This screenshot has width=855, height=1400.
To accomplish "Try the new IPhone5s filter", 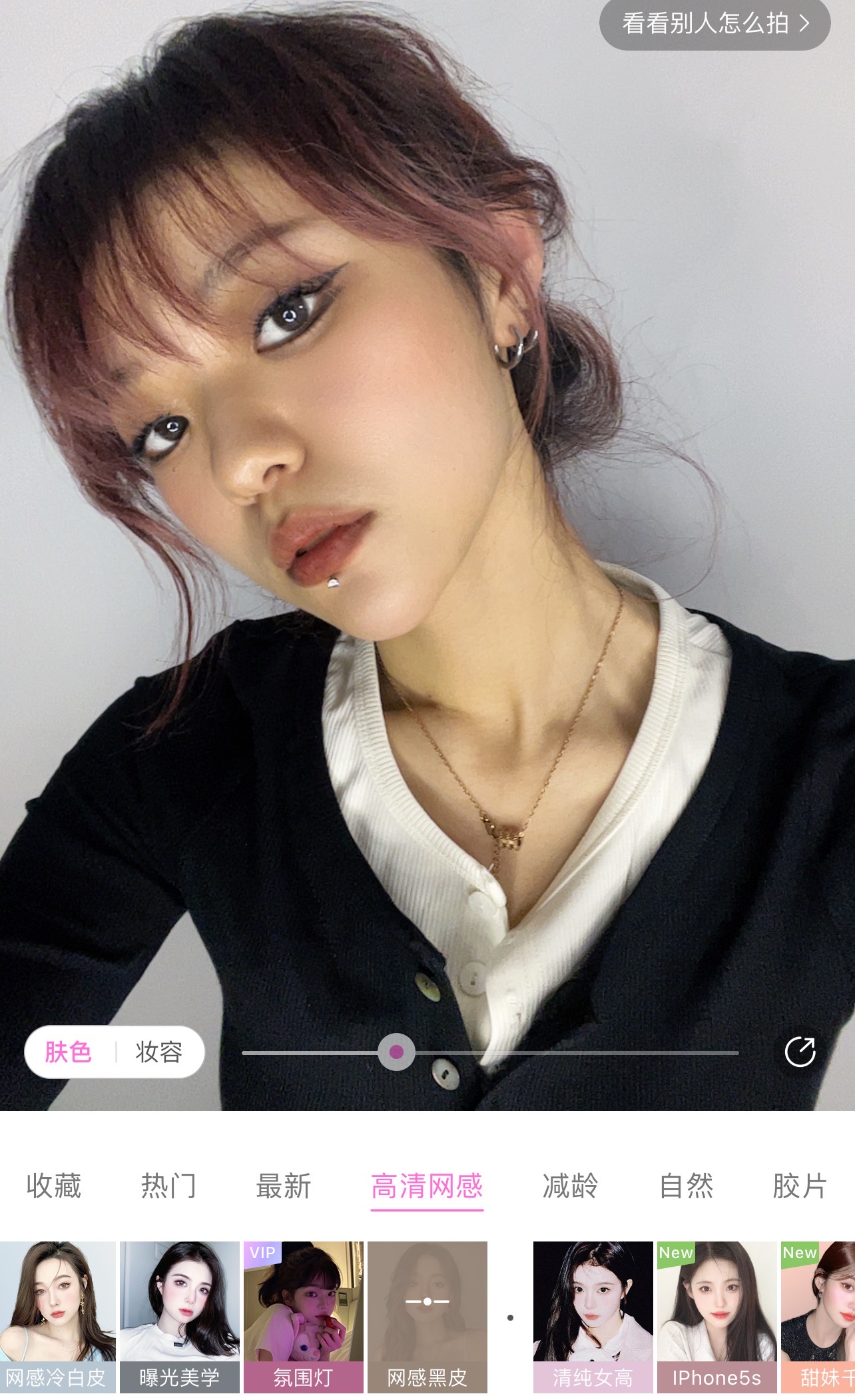I will 716,1316.
